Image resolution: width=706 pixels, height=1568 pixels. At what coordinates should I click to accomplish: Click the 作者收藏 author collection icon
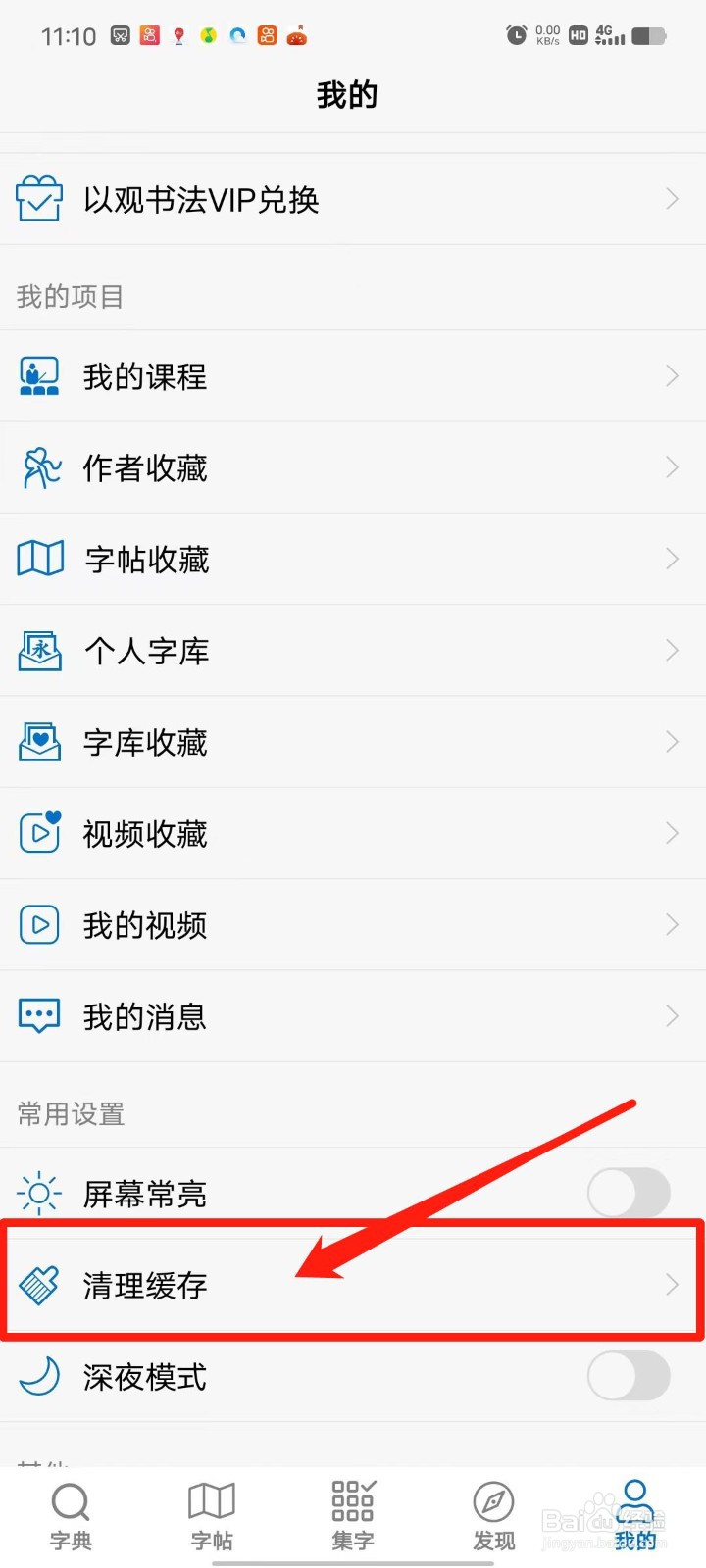[x=39, y=467]
